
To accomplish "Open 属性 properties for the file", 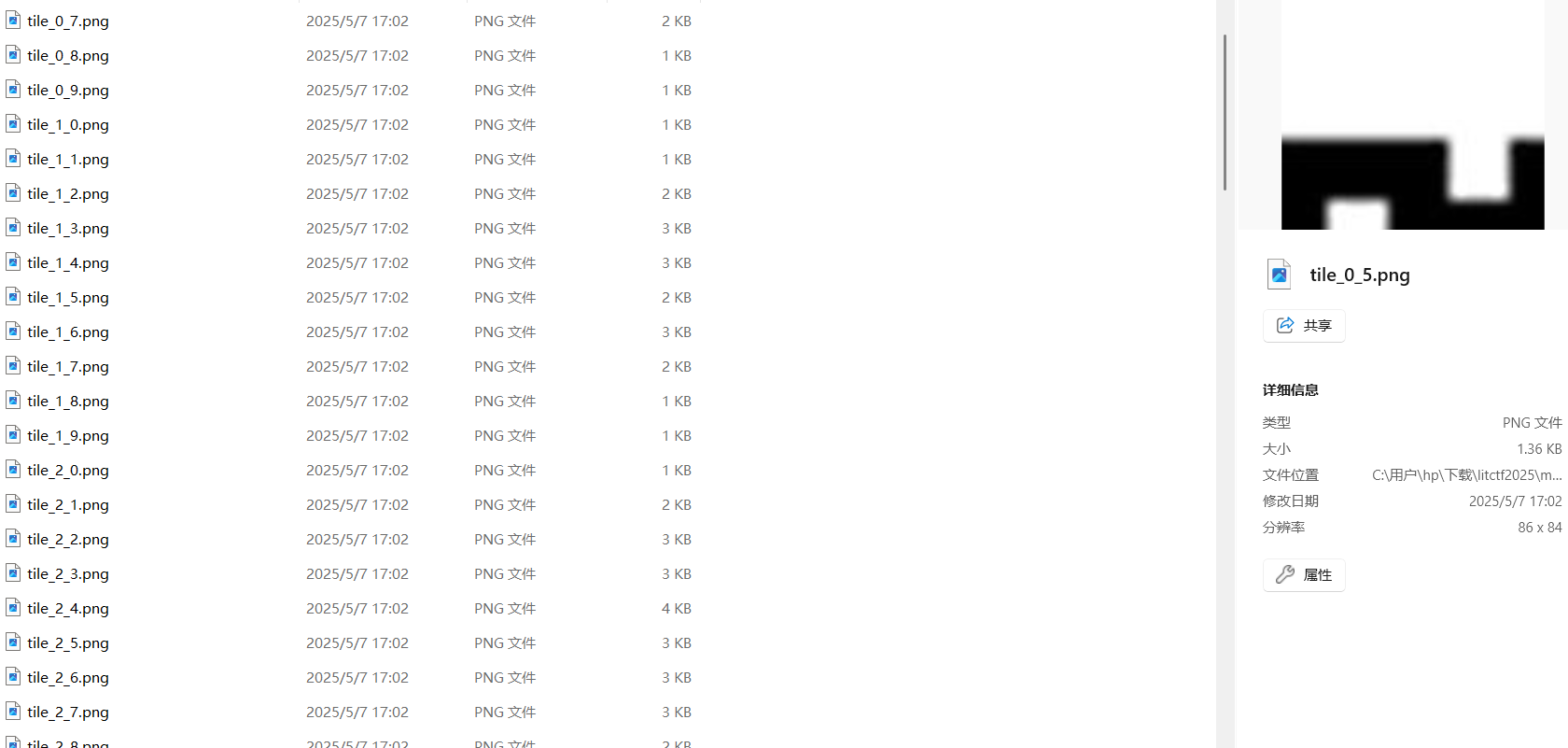I will tap(1304, 575).
